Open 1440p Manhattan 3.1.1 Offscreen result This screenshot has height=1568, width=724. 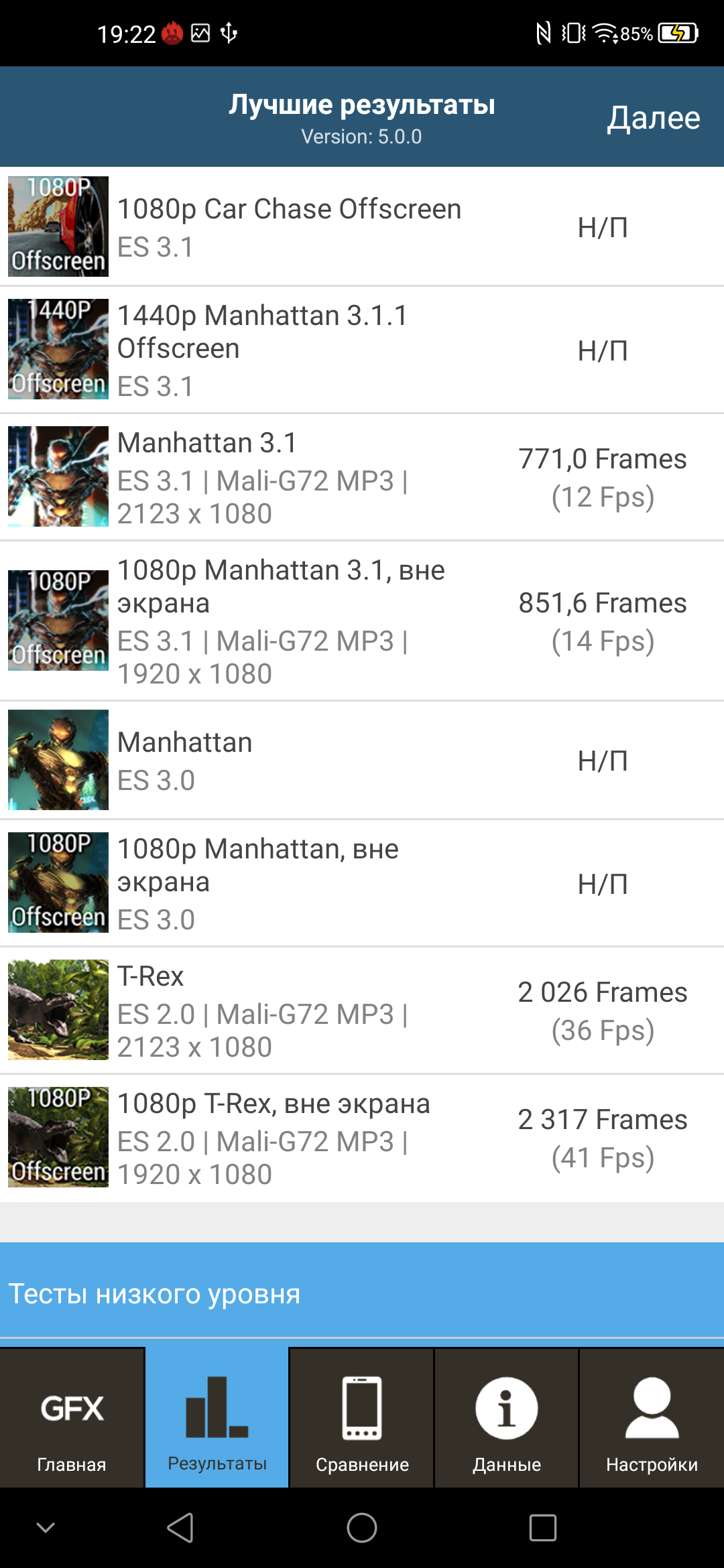coord(362,350)
